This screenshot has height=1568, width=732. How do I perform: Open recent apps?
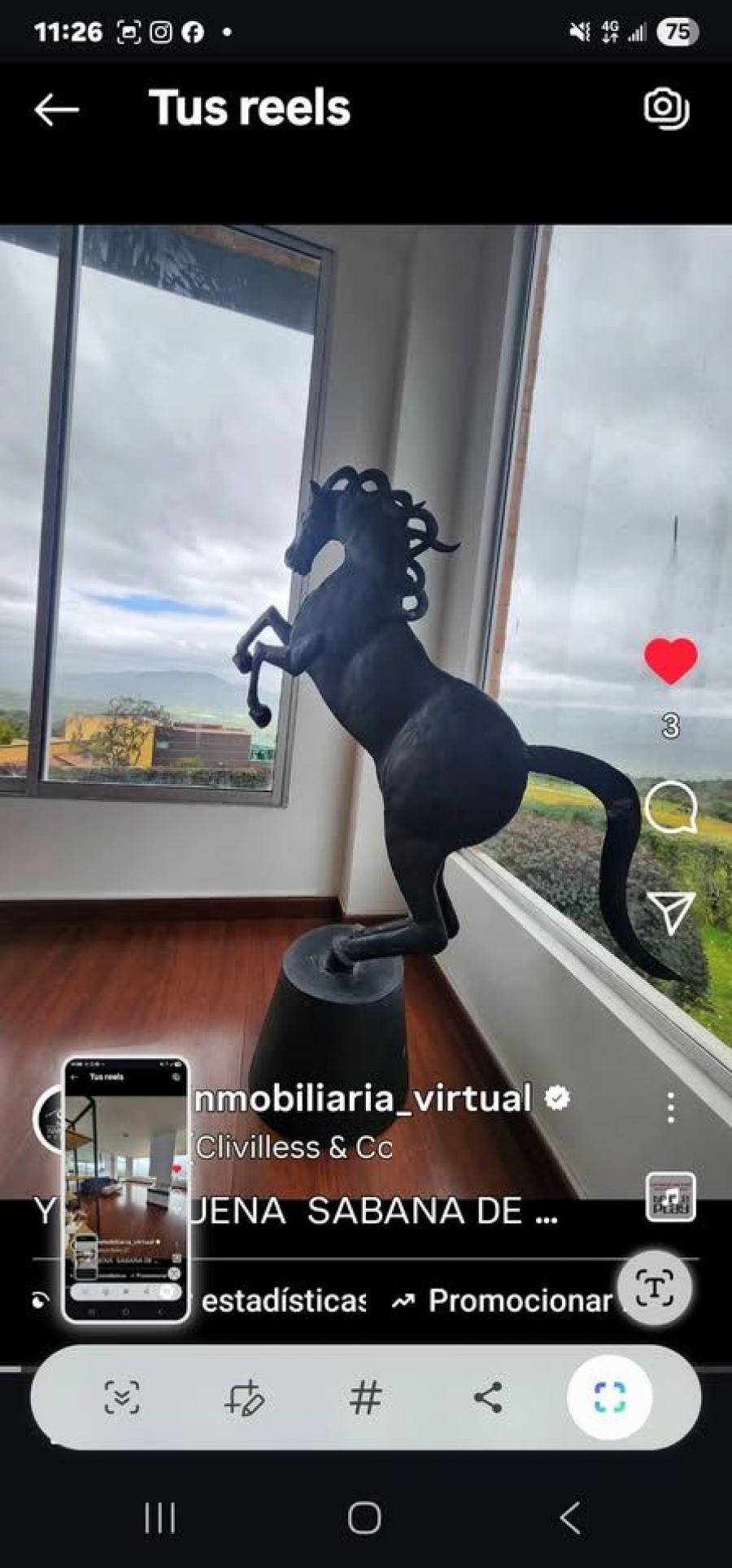coord(159,1518)
